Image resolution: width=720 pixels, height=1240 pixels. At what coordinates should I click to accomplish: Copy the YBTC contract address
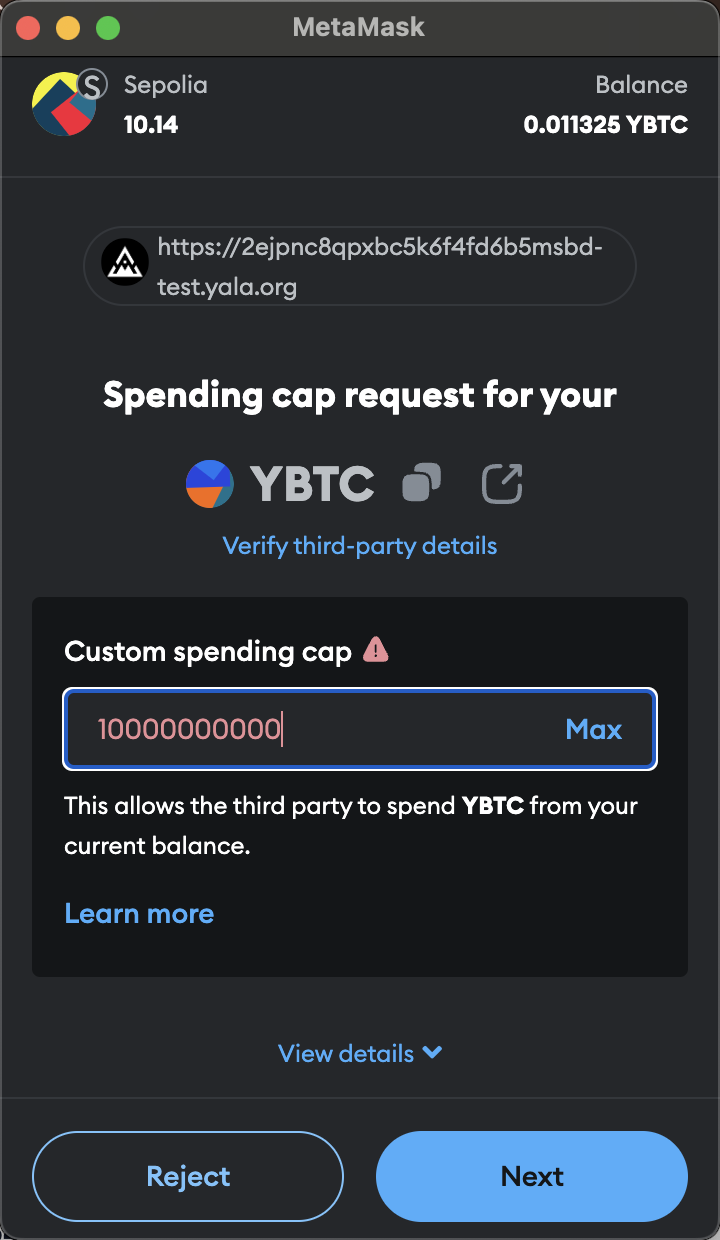(x=421, y=485)
